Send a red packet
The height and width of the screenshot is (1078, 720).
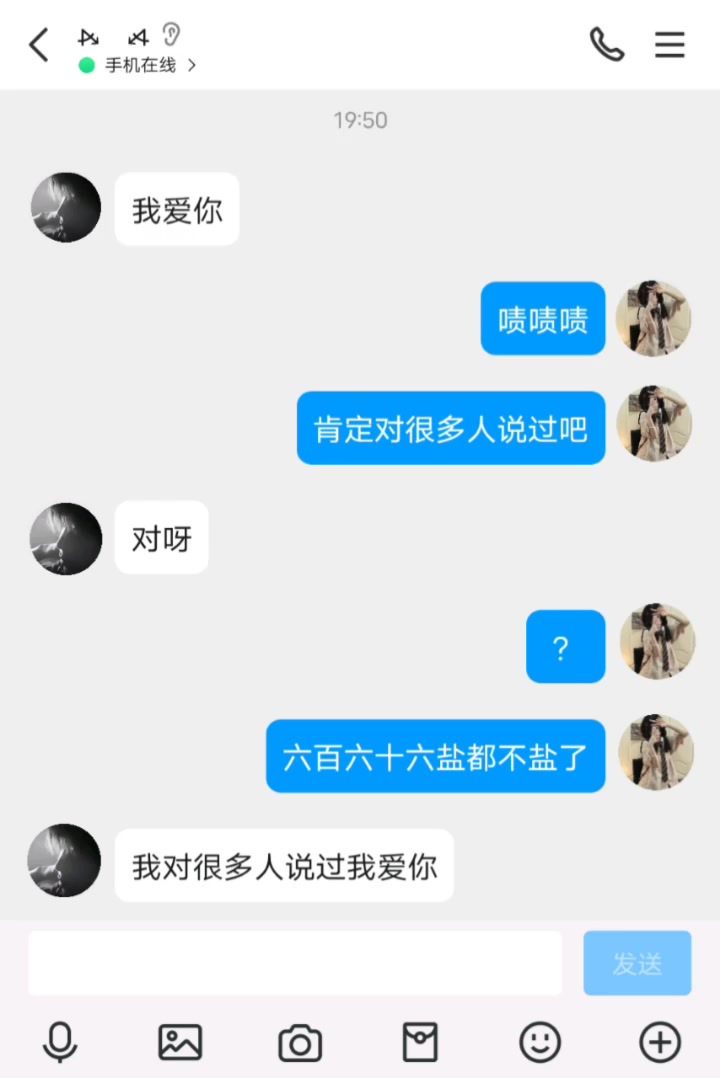click(420, 1042)
